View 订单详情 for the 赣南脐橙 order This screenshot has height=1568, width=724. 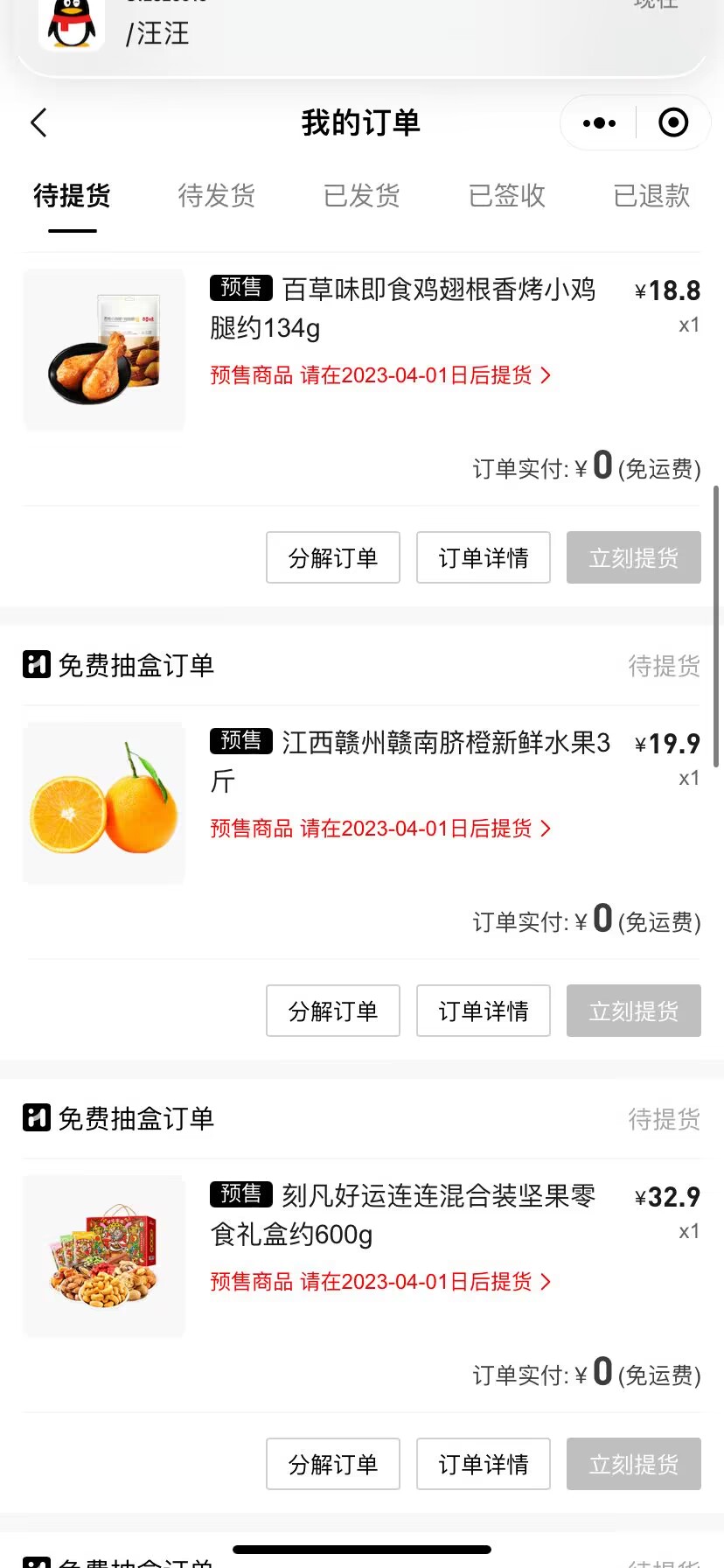(x=484, y=1011)
